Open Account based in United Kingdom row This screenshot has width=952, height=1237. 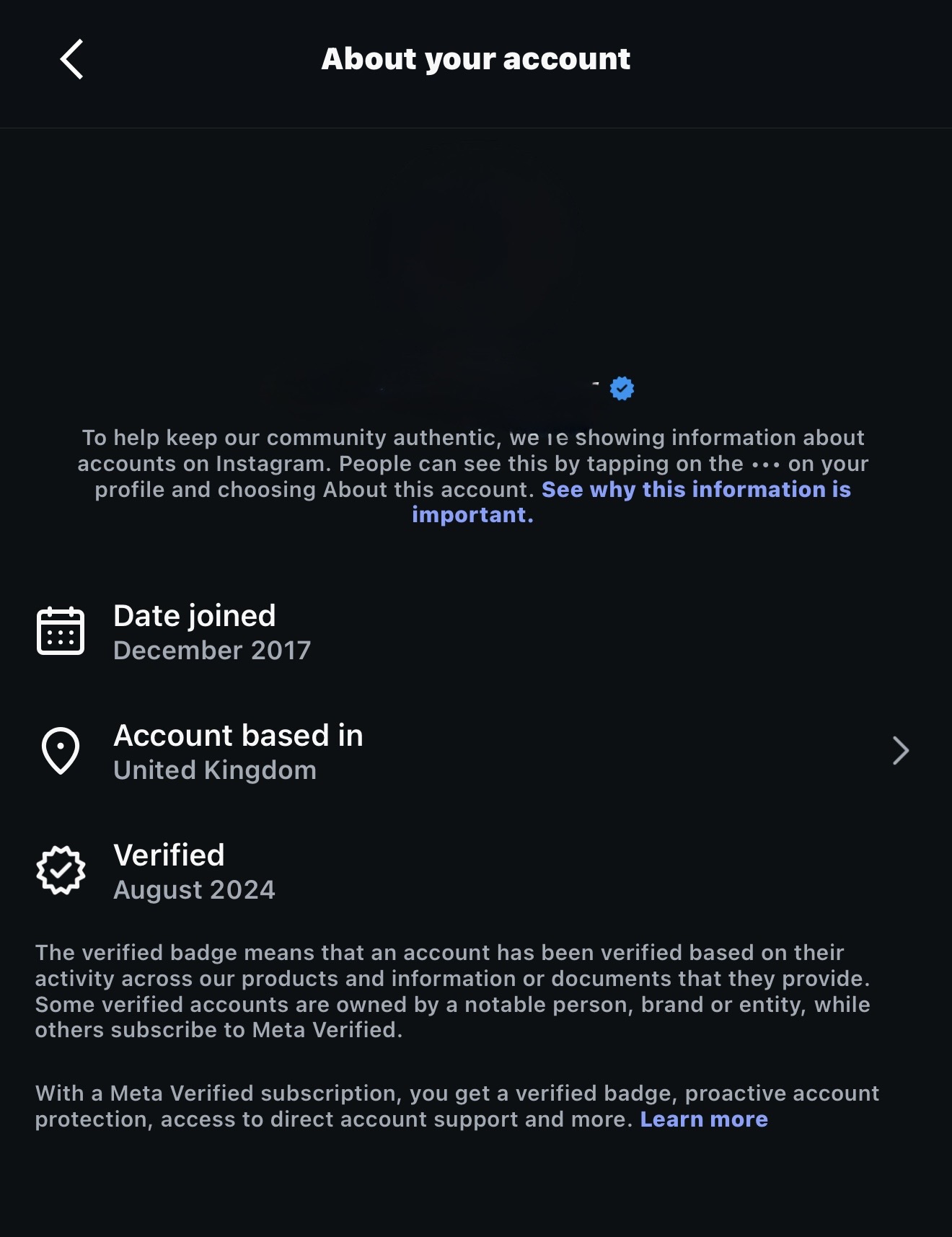475,752
